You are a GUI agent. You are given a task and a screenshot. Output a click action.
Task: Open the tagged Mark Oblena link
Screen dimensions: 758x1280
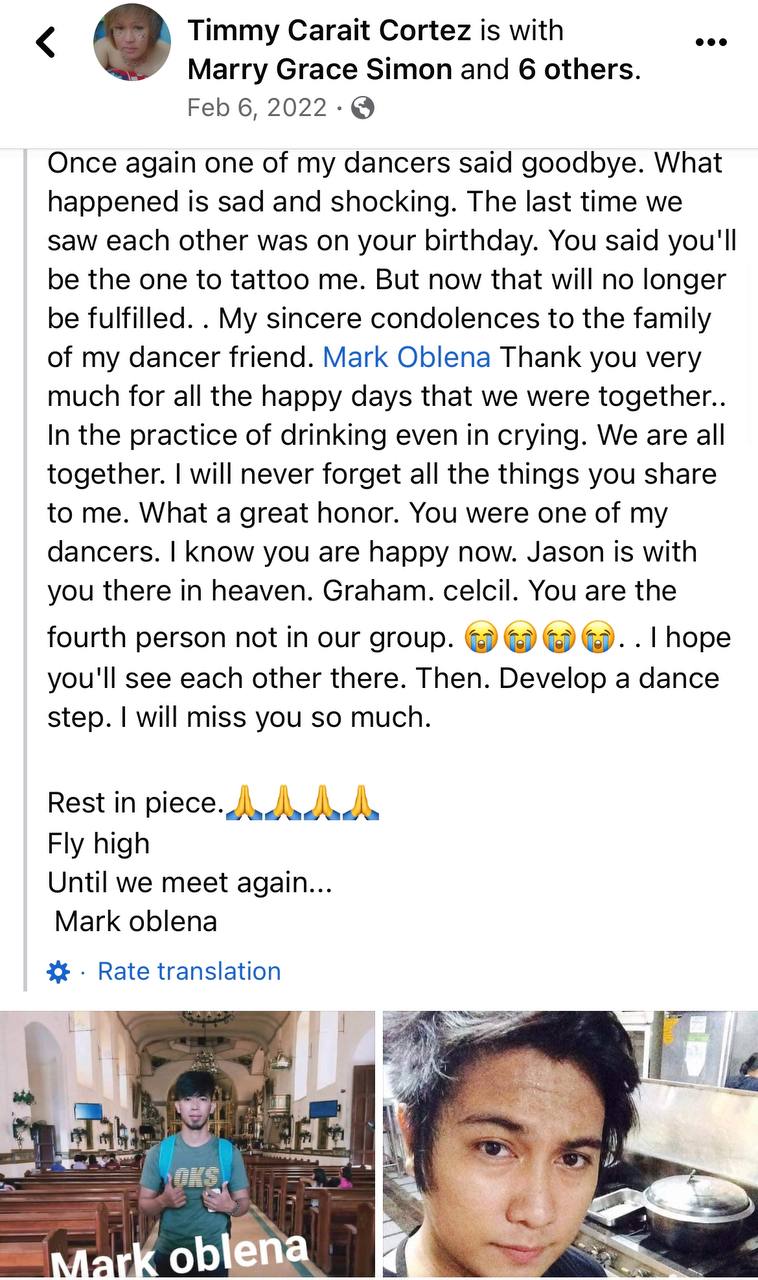point(407,357)
